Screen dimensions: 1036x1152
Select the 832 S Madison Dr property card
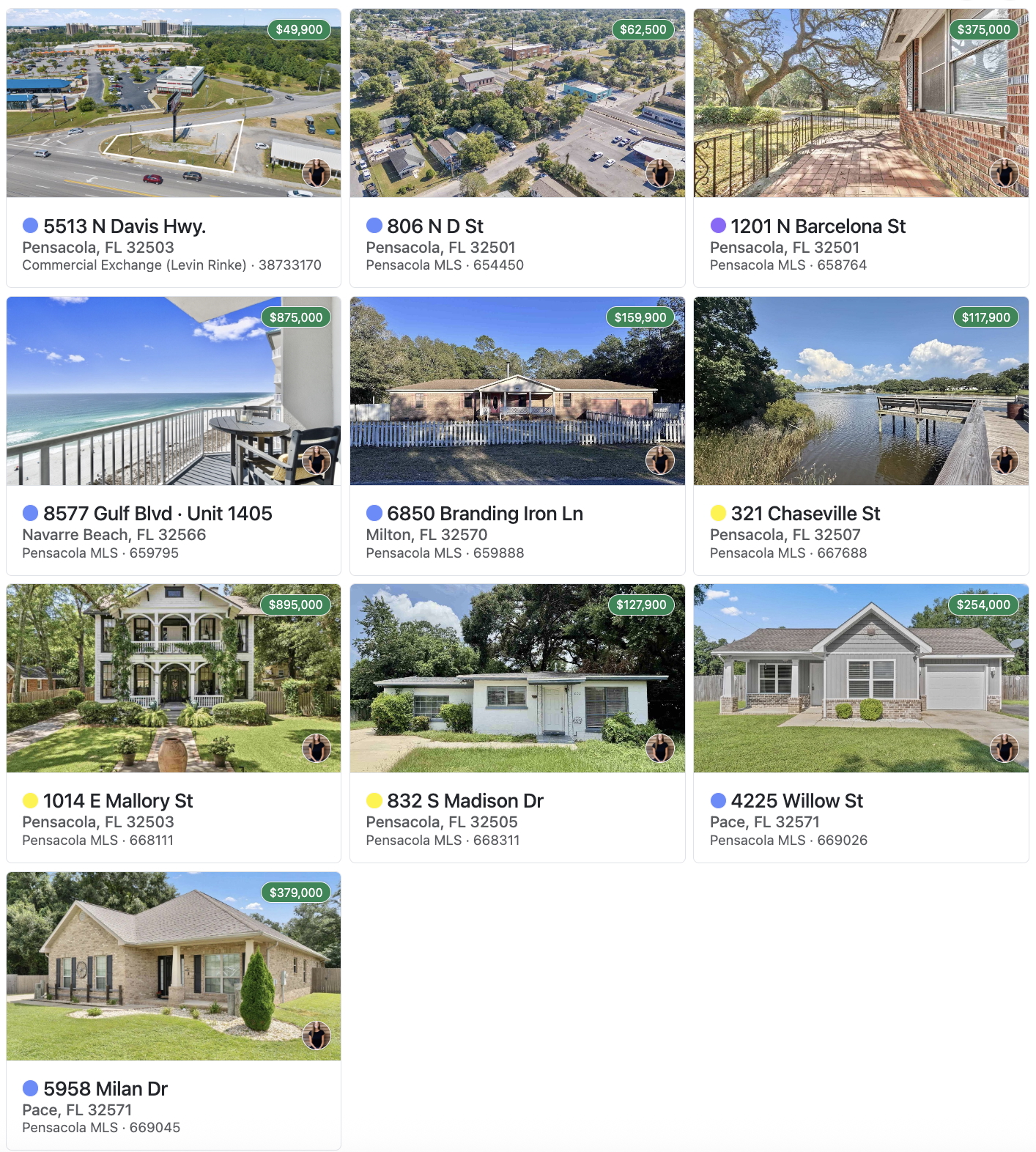click(x=465, y=801)
